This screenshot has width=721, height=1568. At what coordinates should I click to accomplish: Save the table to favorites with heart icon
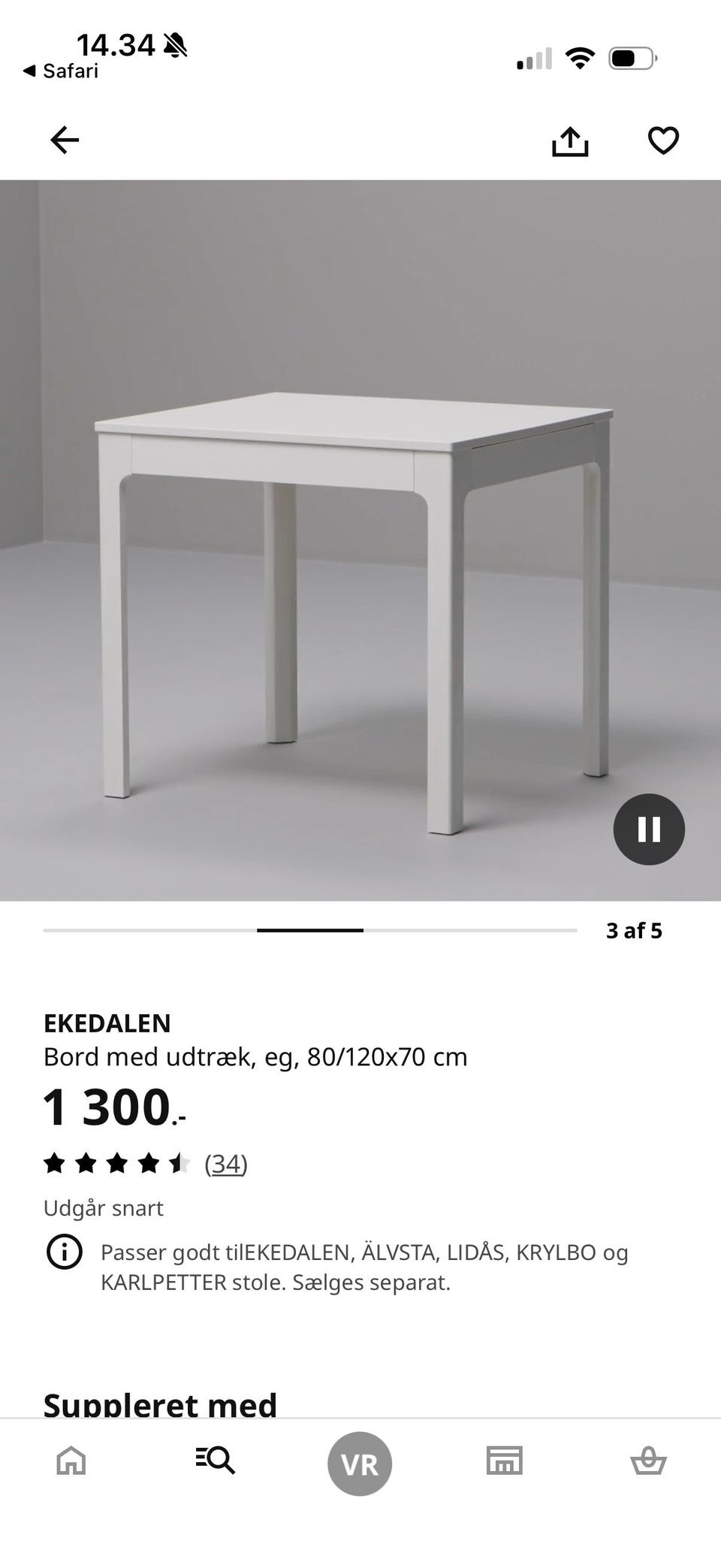point(663,140)
